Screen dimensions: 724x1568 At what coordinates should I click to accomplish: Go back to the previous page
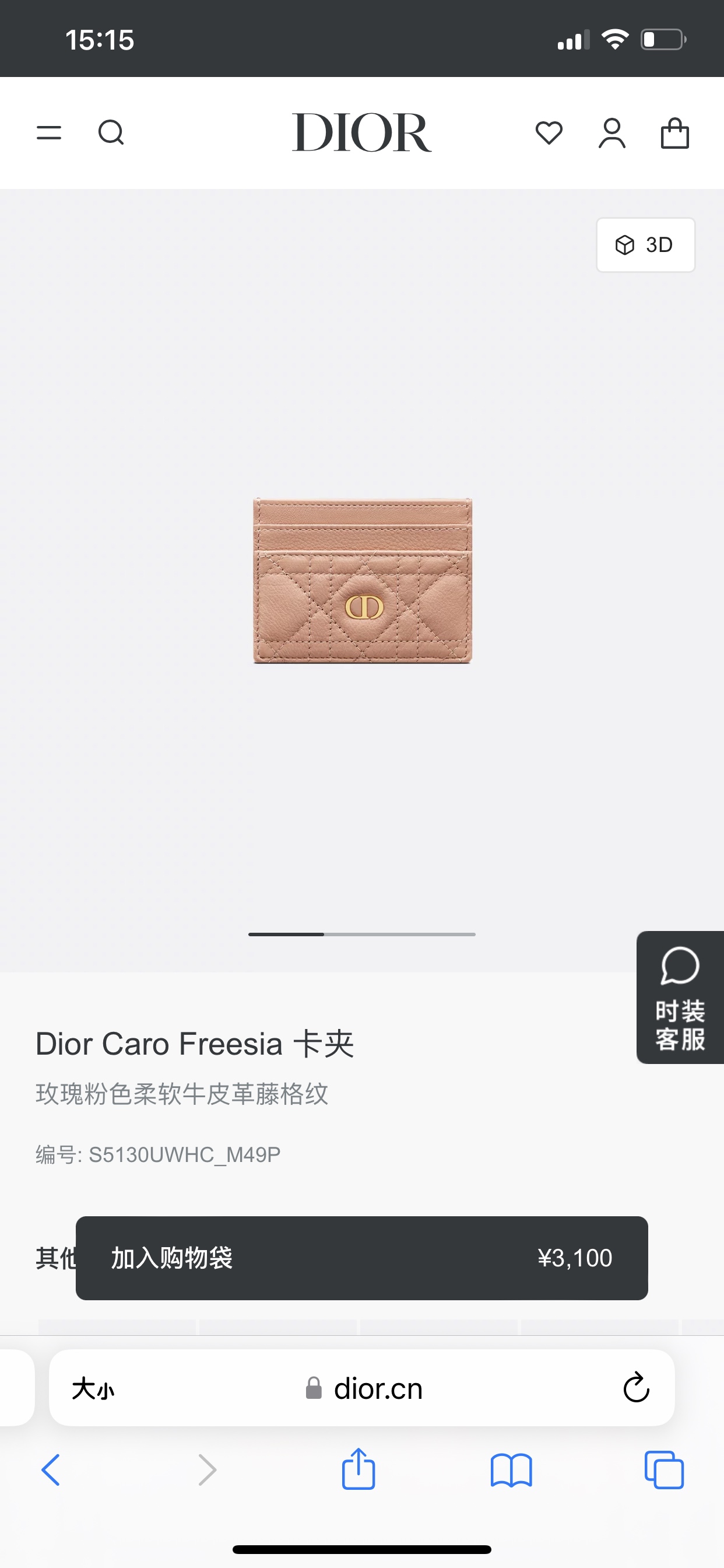[51, 1470]
